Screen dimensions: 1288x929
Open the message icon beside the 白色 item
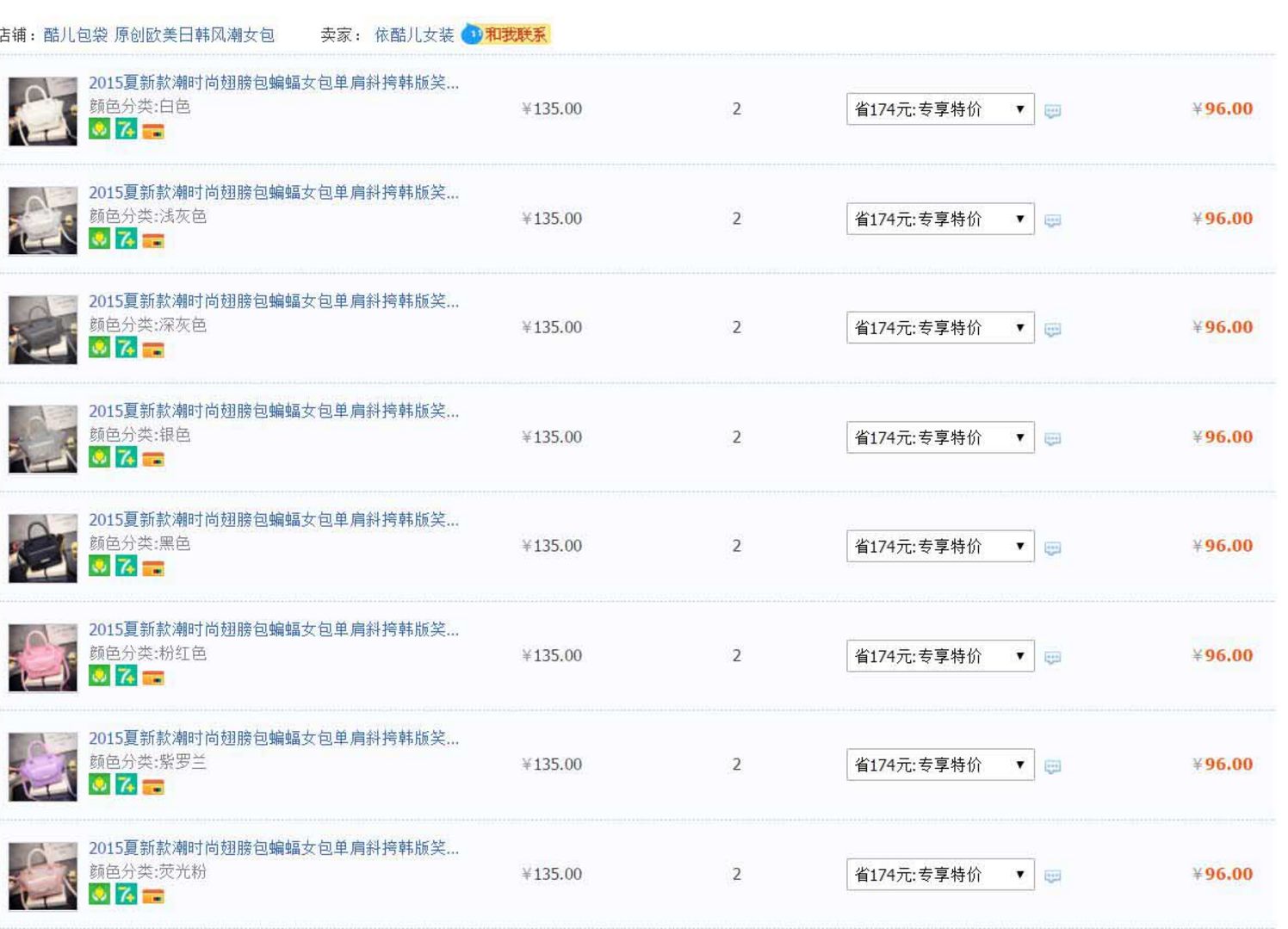[1052, 111]
